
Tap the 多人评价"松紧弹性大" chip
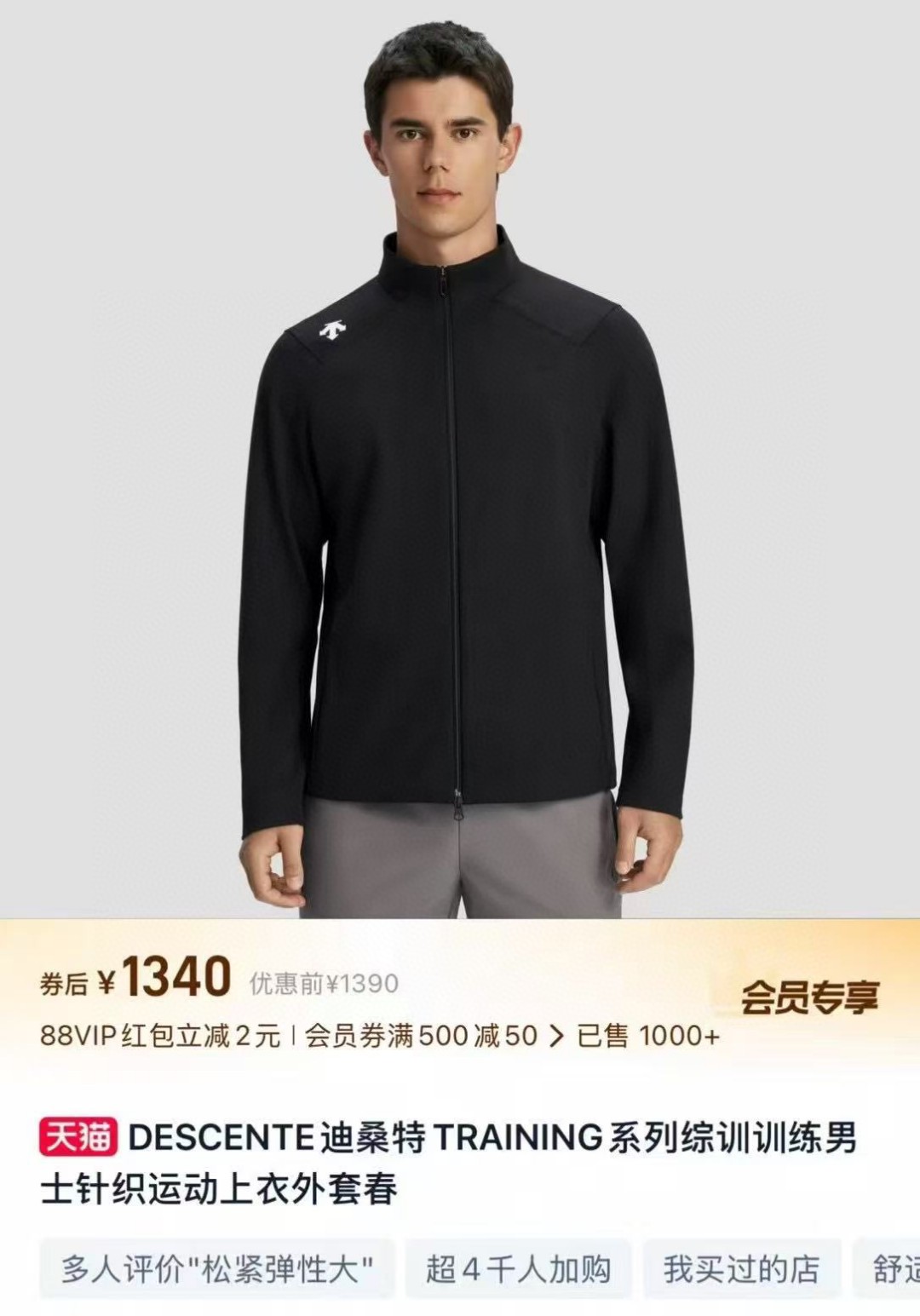(x=217, y=1269)
